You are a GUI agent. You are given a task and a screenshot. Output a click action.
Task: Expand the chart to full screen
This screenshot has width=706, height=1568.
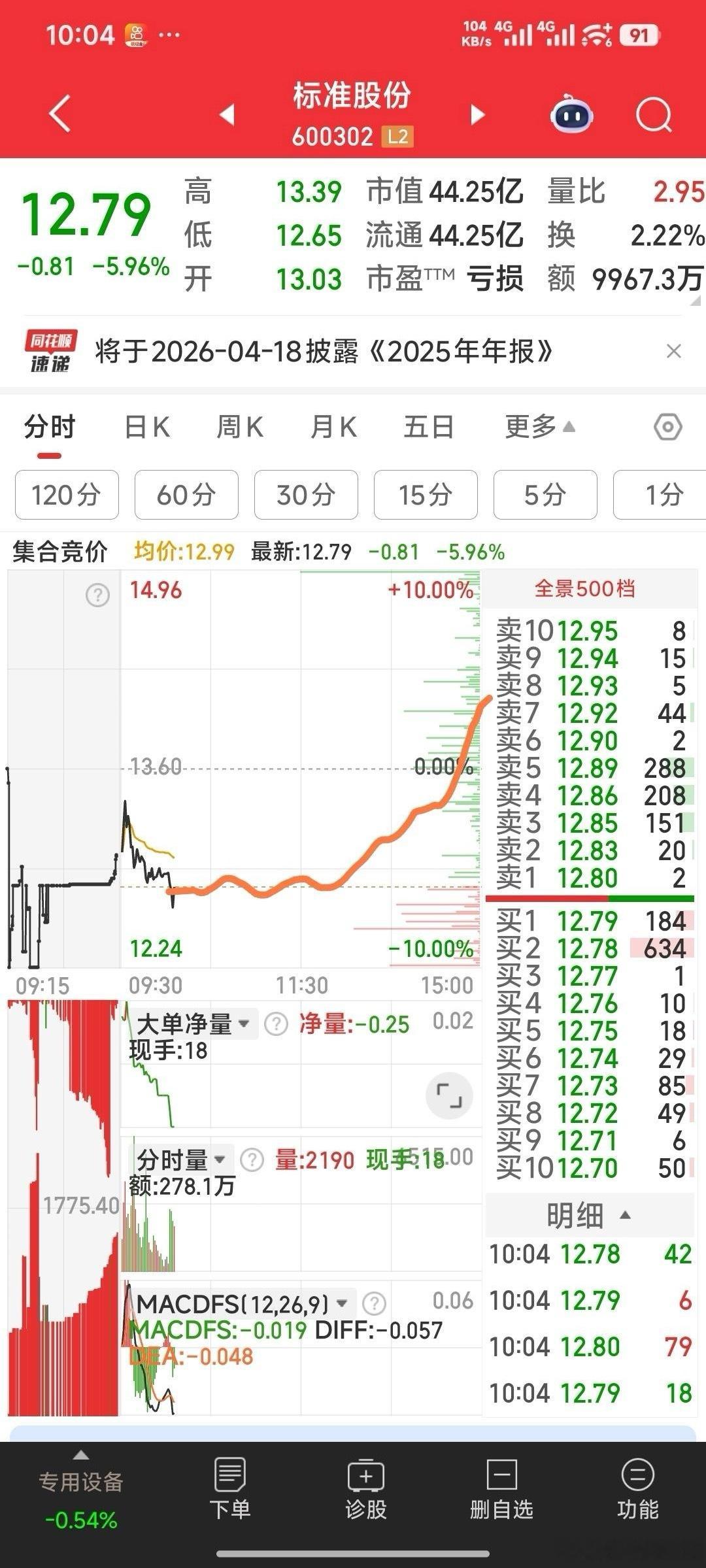coord(449,1095)
